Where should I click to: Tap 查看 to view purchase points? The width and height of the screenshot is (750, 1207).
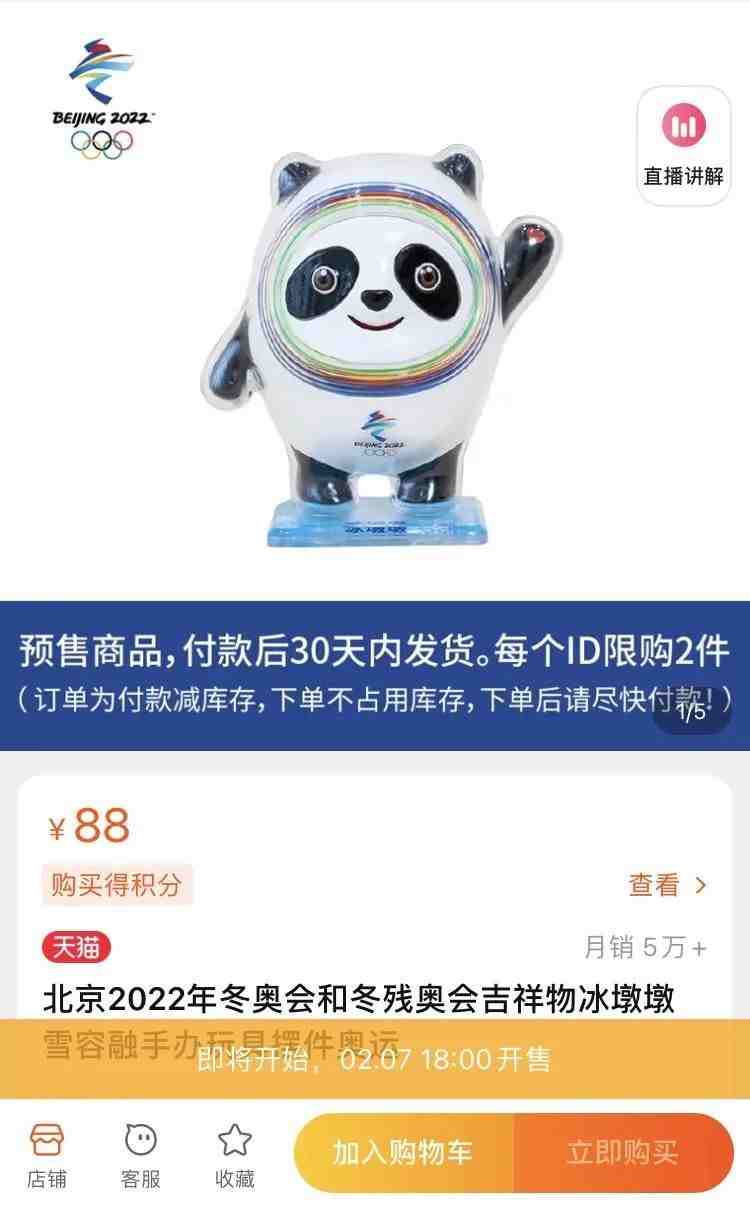point(668,884)
